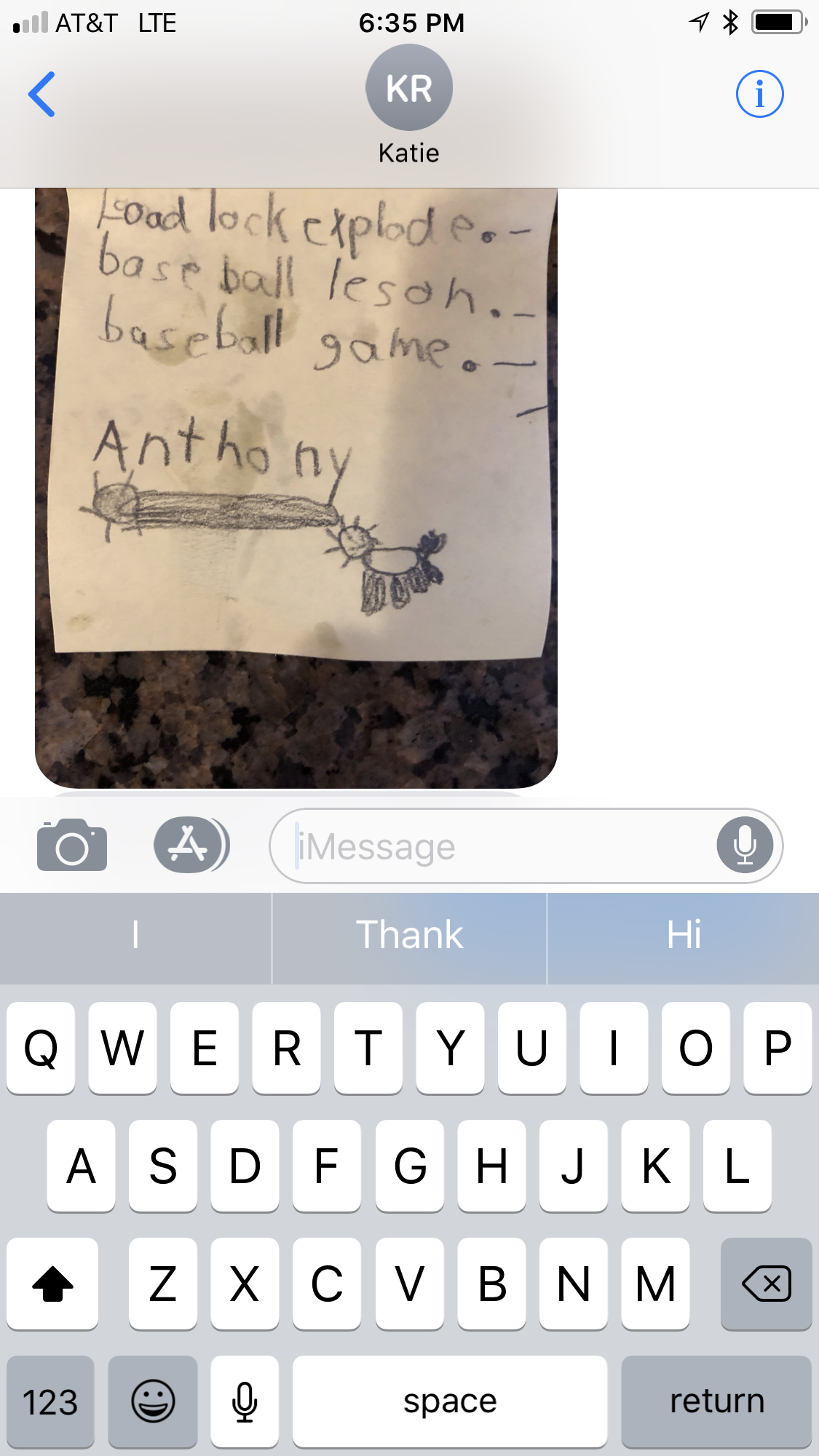Record an audio message with the mic
The image size is (819, 1456).
(x=745, y=846)
